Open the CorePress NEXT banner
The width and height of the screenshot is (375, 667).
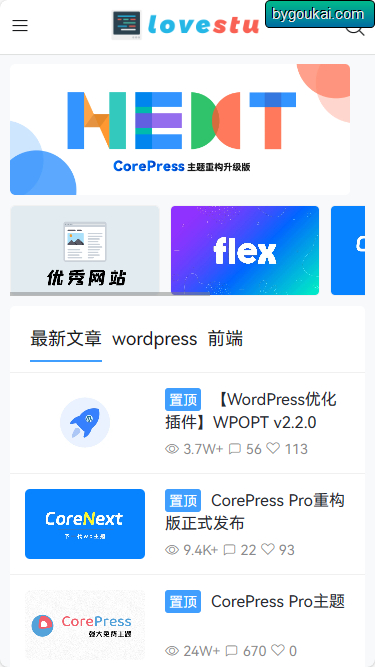pyautogui.click(x=180, y=129)
